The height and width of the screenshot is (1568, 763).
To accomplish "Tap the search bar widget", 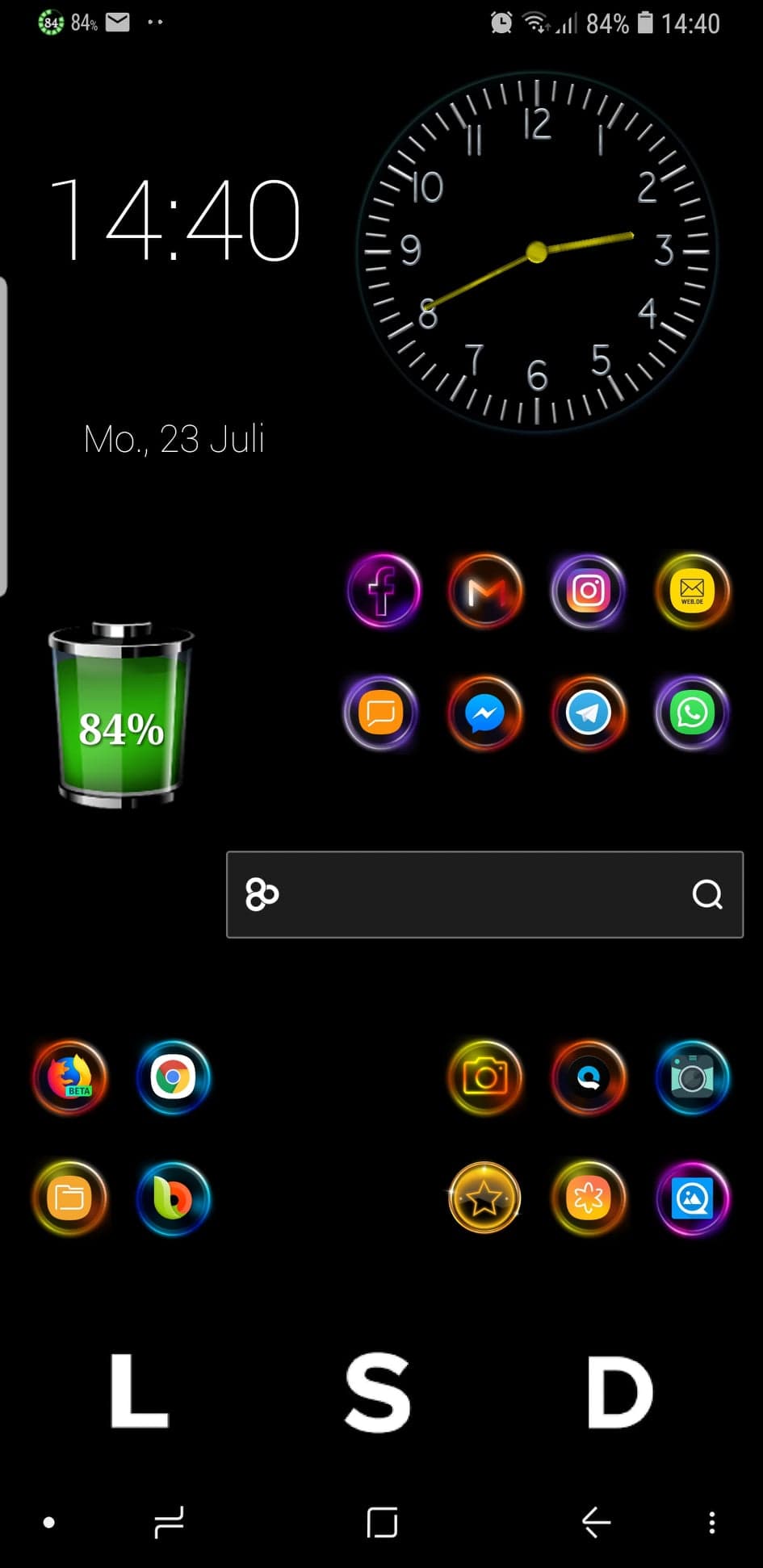I will tap(484, 894).
